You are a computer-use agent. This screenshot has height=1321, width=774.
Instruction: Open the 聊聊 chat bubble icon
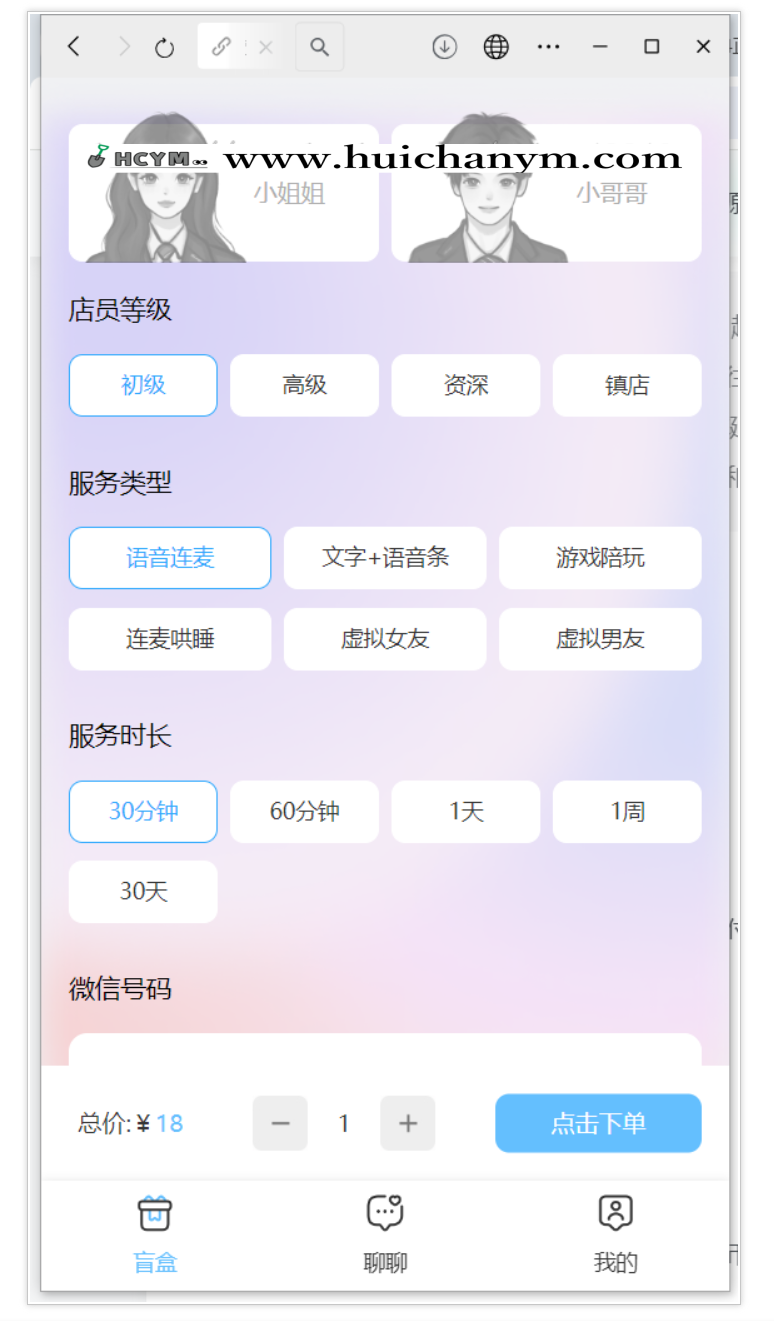pyautogui.click(x=385, y=1213)
